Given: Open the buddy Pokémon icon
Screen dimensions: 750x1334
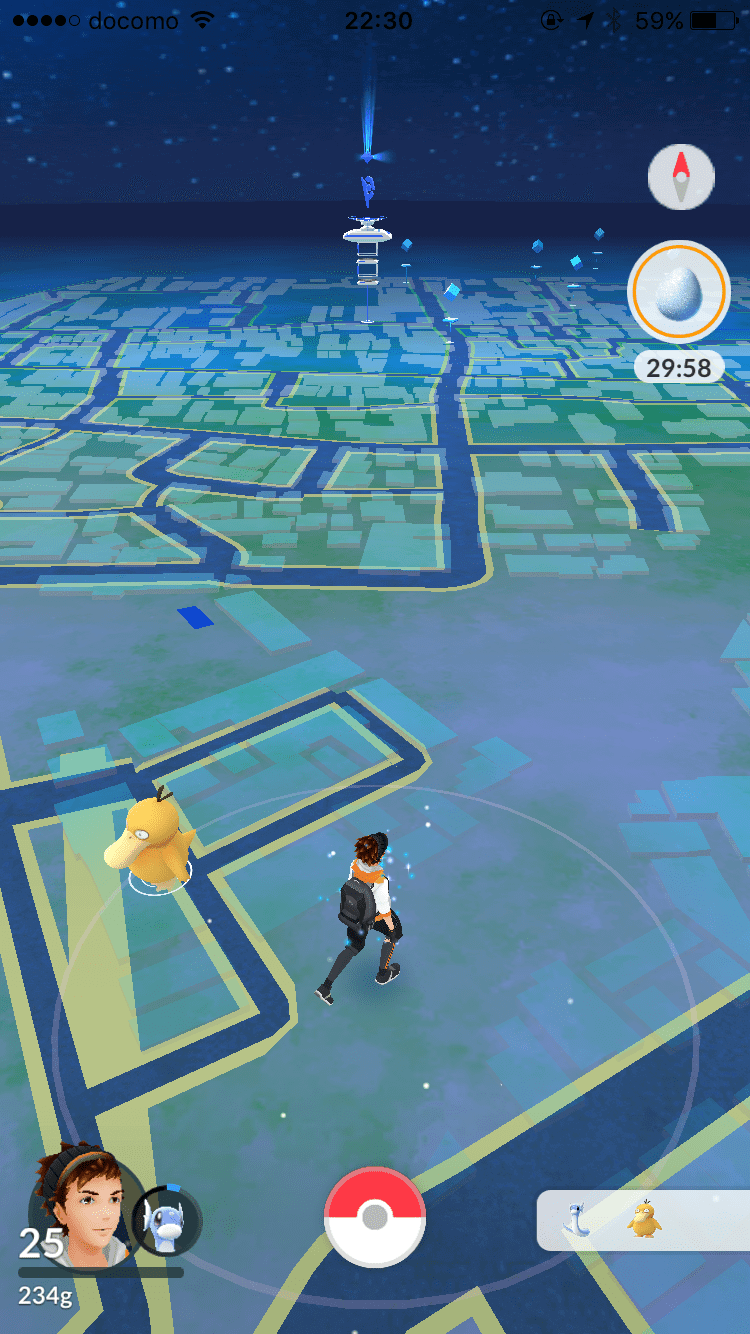Looking at the screenshot, I should [167, 1222].
